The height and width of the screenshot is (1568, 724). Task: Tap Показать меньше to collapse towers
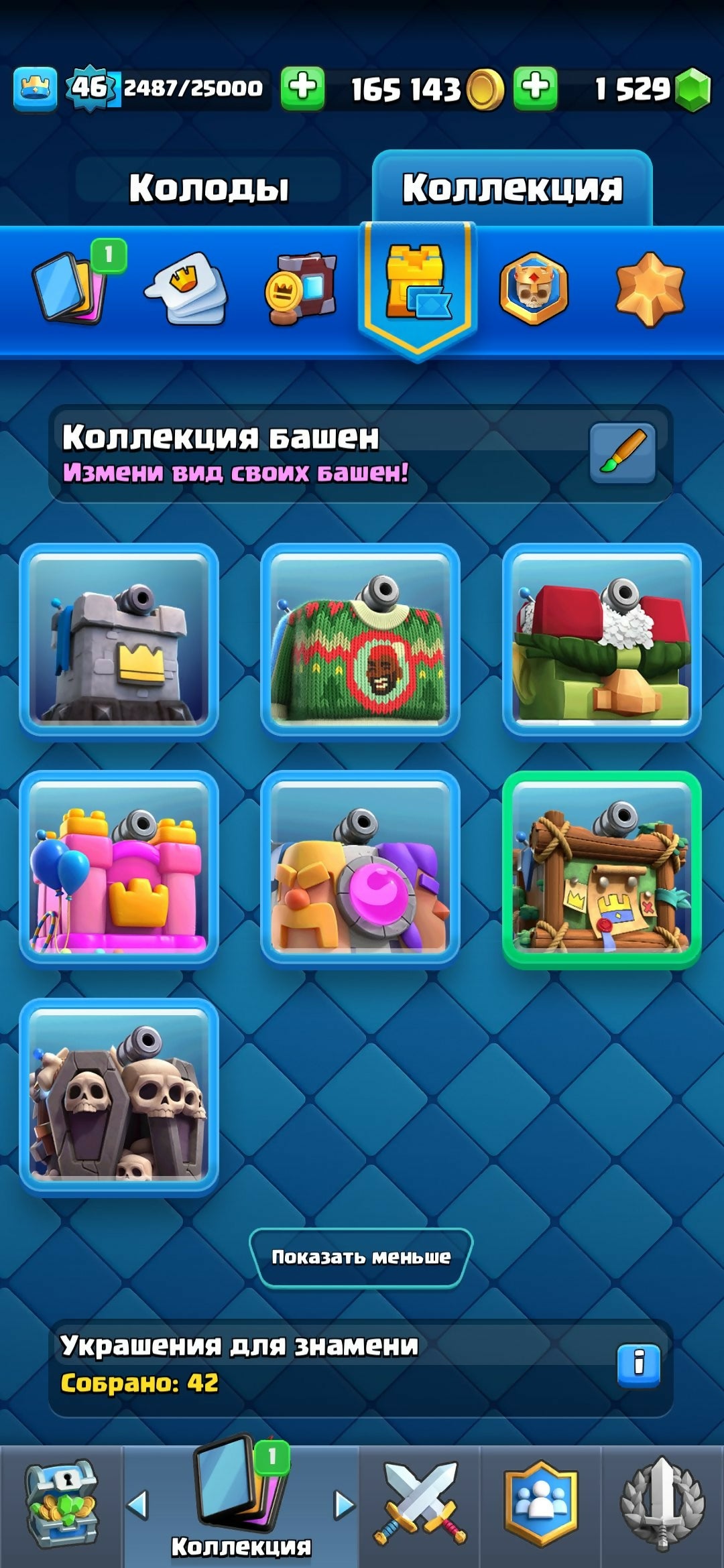coord(361,1257)
